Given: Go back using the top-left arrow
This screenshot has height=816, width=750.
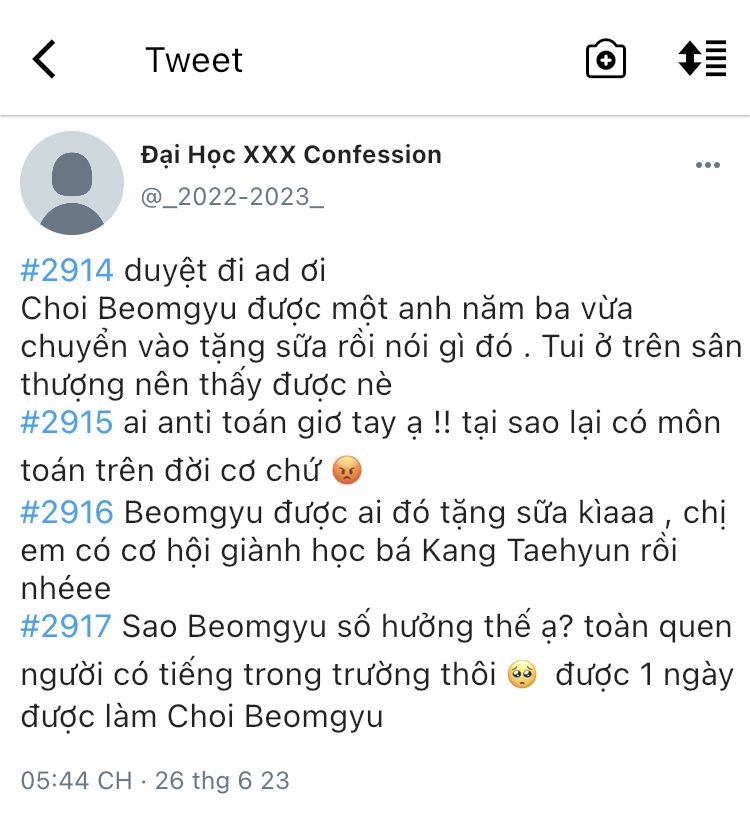Looking at the screenshot, I should [x=44, y=59].
